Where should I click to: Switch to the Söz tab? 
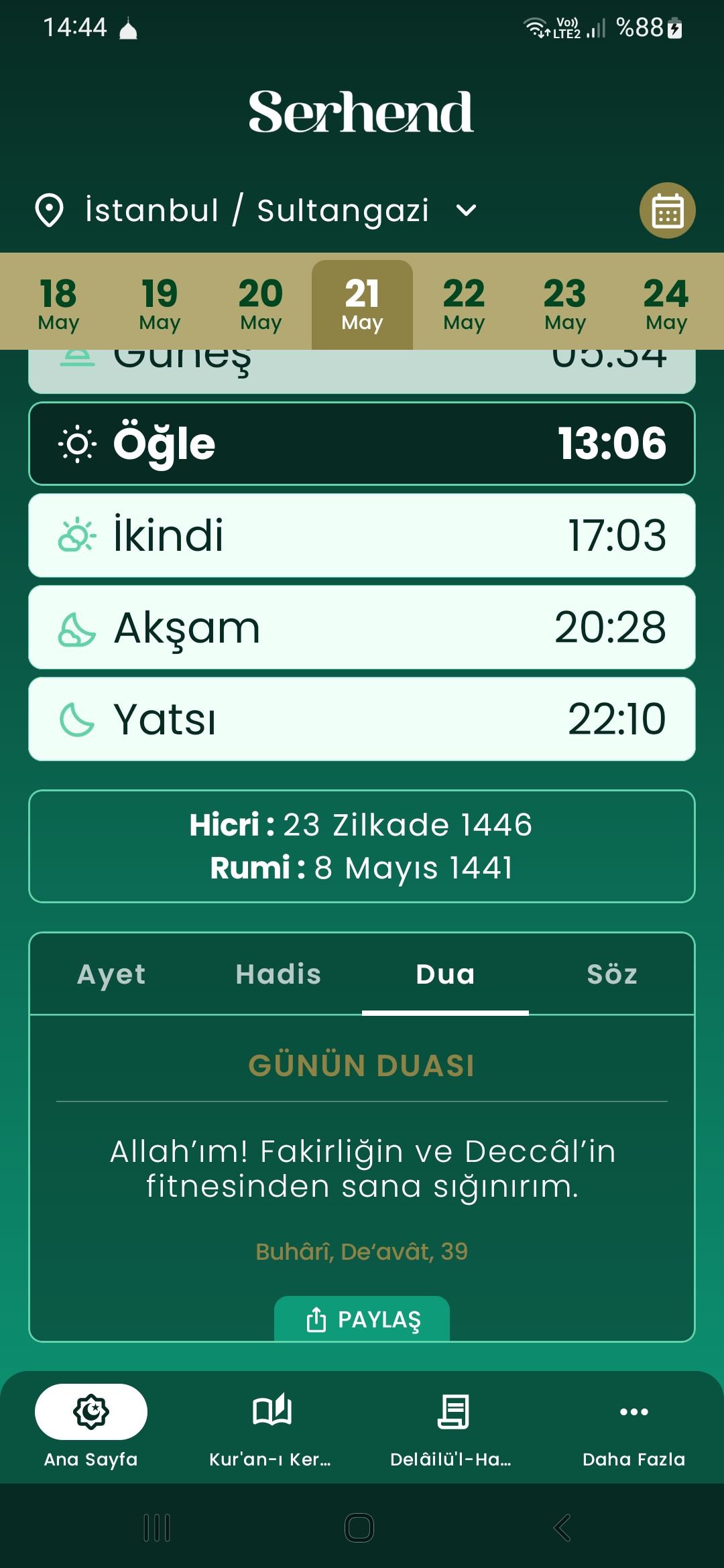[x=611, y=974]
